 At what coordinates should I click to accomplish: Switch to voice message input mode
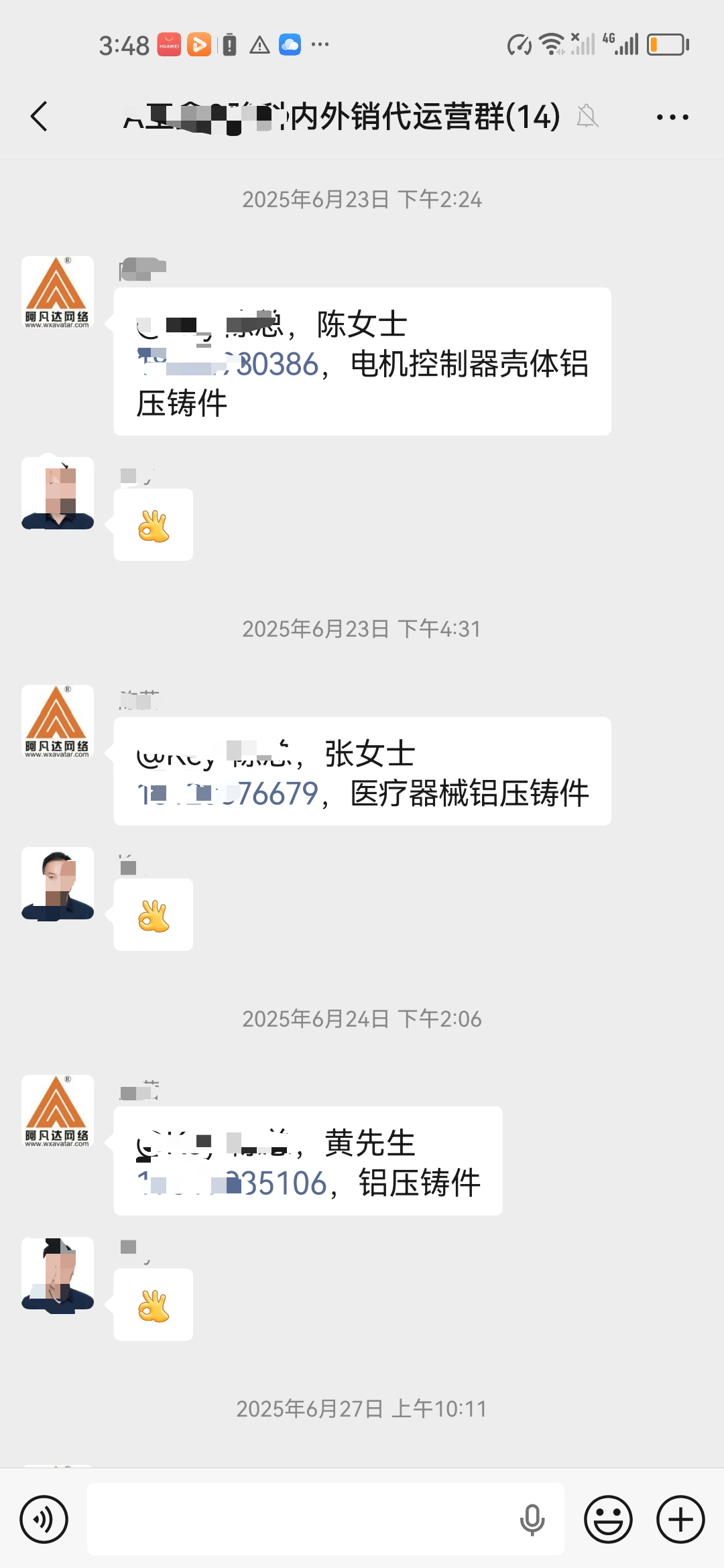[x=44, y=1519]
